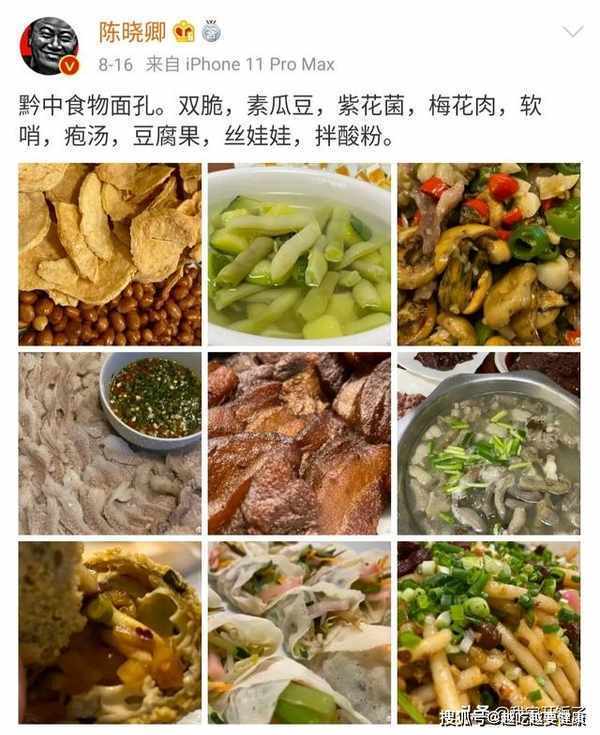Expand the post options chevron
Screen dimensions: 600x735
[x=571, y=32]
